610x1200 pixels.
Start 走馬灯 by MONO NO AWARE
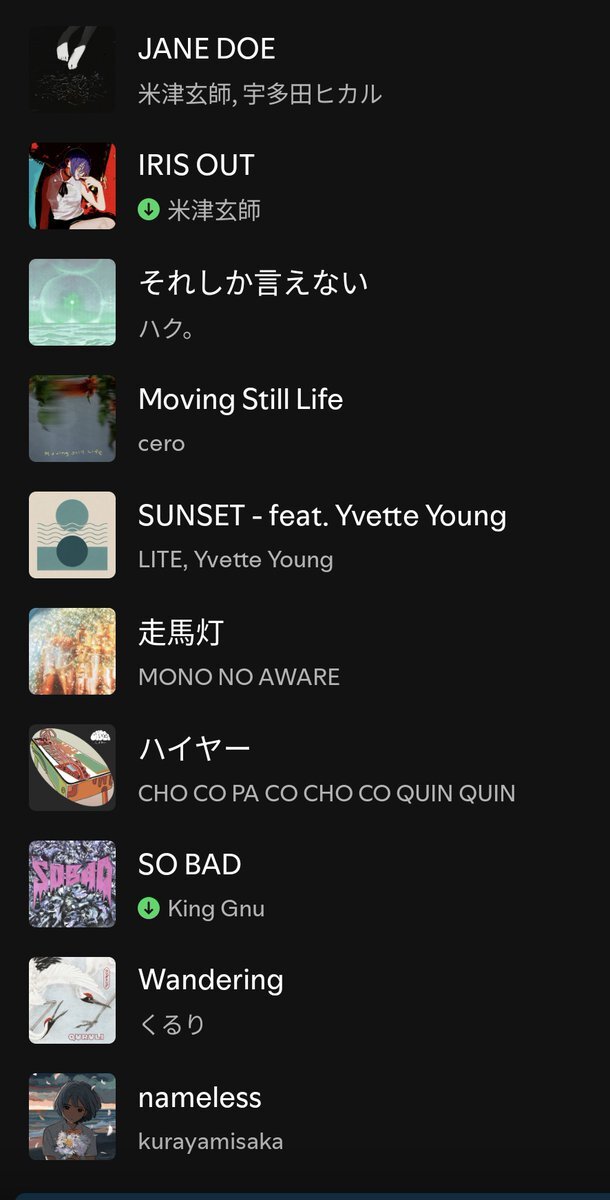181,633
